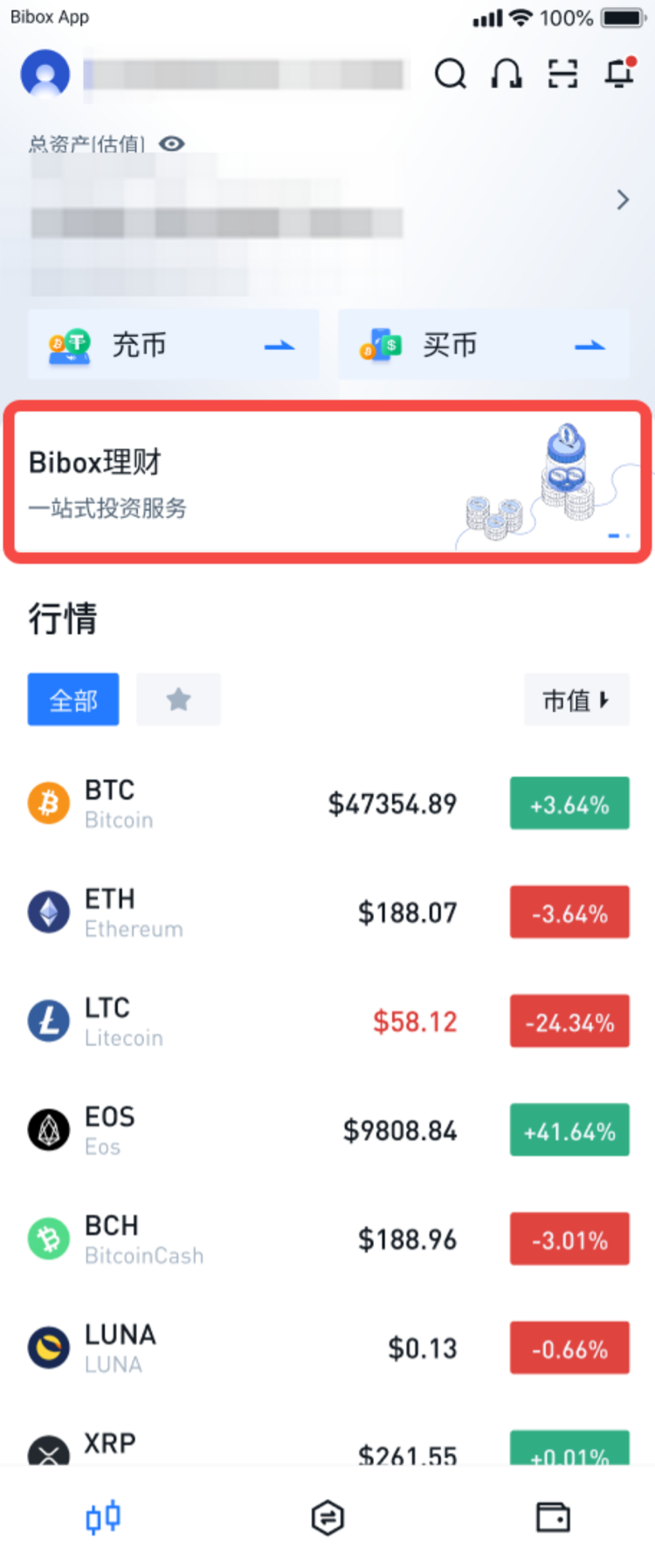Image resolution: width=655 pixels, height=1568 pixels.
Task: Open the BCH BitcoinCash row
Action: 327,1239
